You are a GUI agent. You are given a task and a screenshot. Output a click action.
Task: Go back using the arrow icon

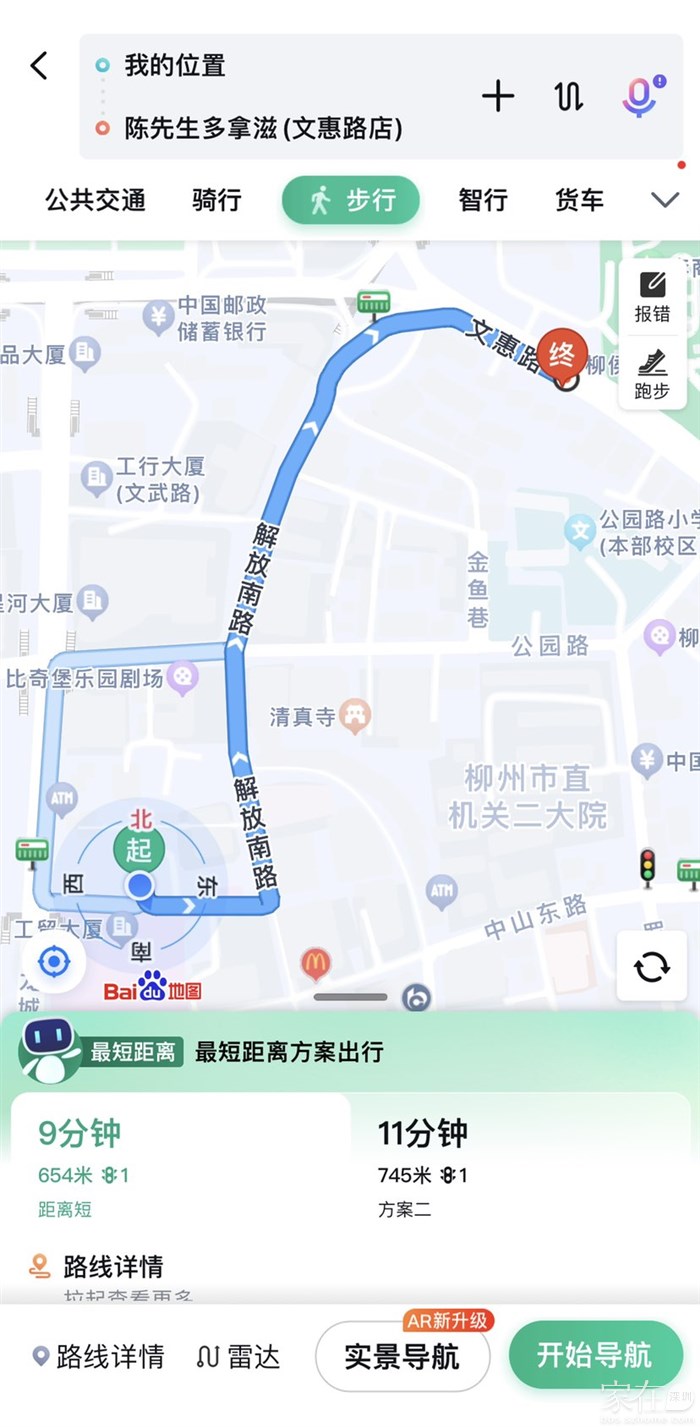39,66
